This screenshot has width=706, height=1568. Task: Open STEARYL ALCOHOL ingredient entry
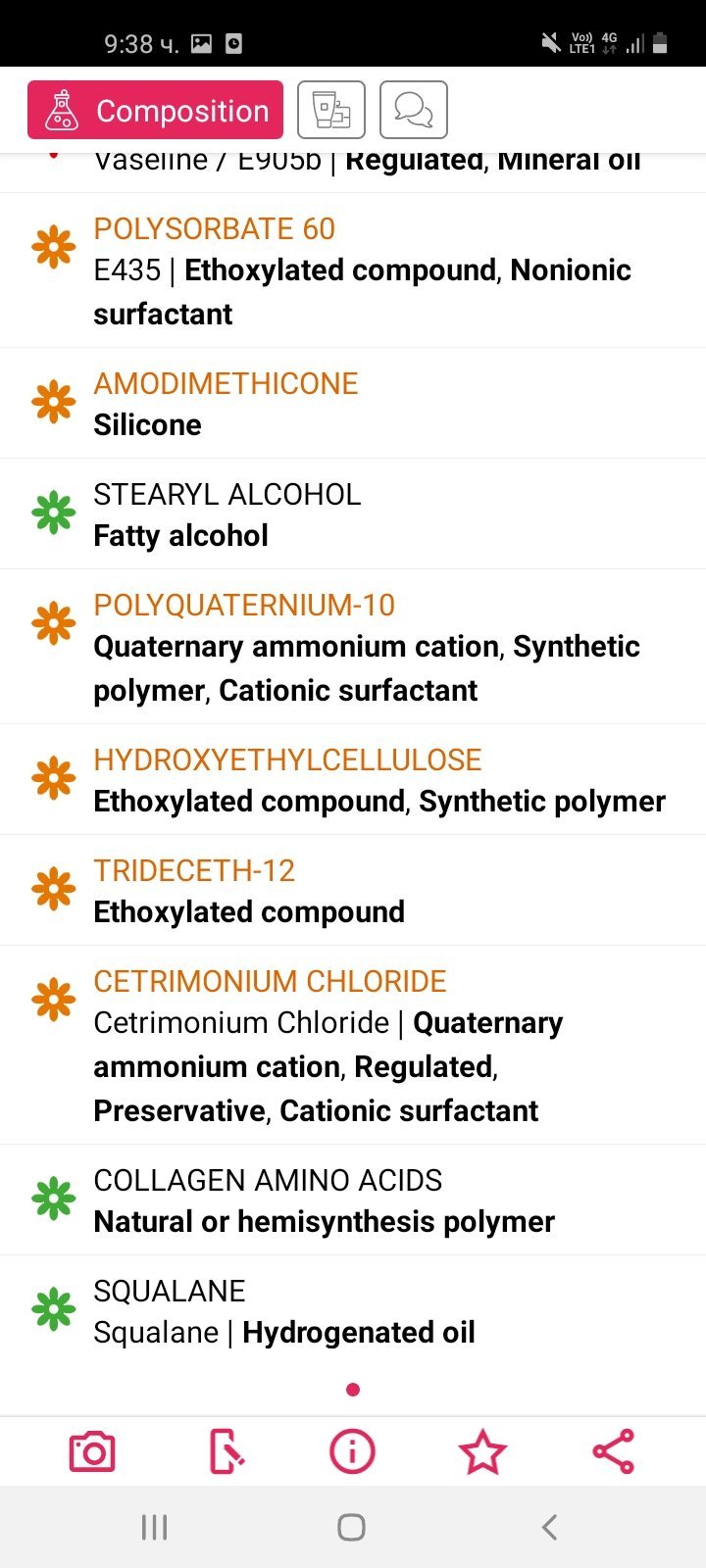(353, 514)
